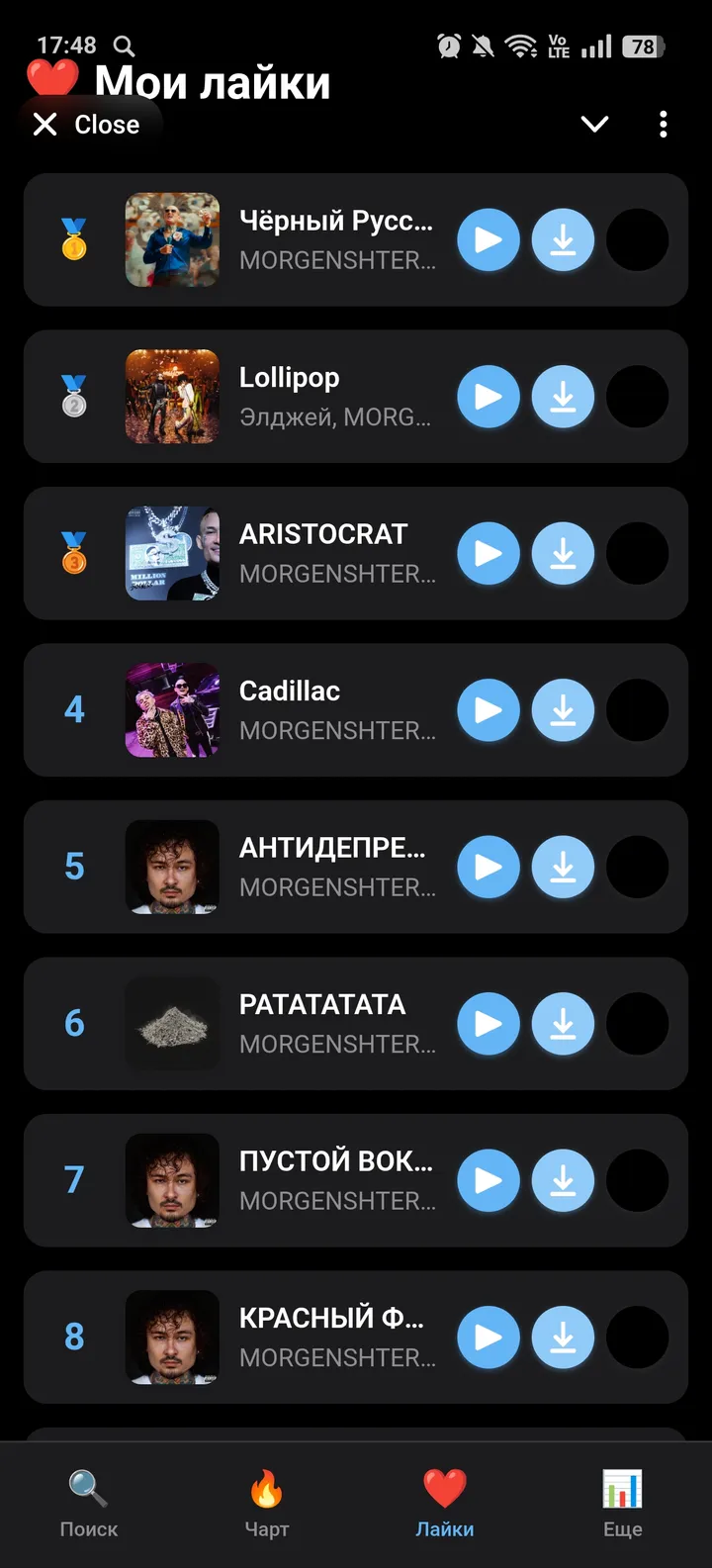Screen dimensions: 712x1568
Task: Play the Cadillac song
Action: (489, 710)
